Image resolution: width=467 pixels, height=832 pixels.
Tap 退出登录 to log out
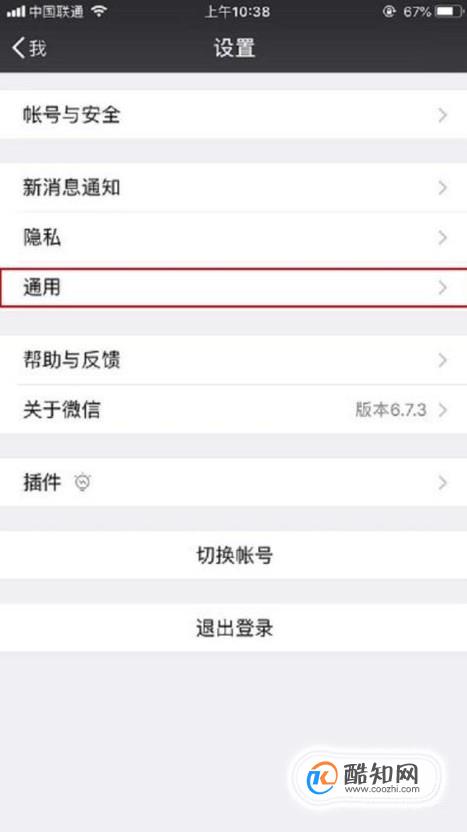pyautogui.click(x=234, y=628)
